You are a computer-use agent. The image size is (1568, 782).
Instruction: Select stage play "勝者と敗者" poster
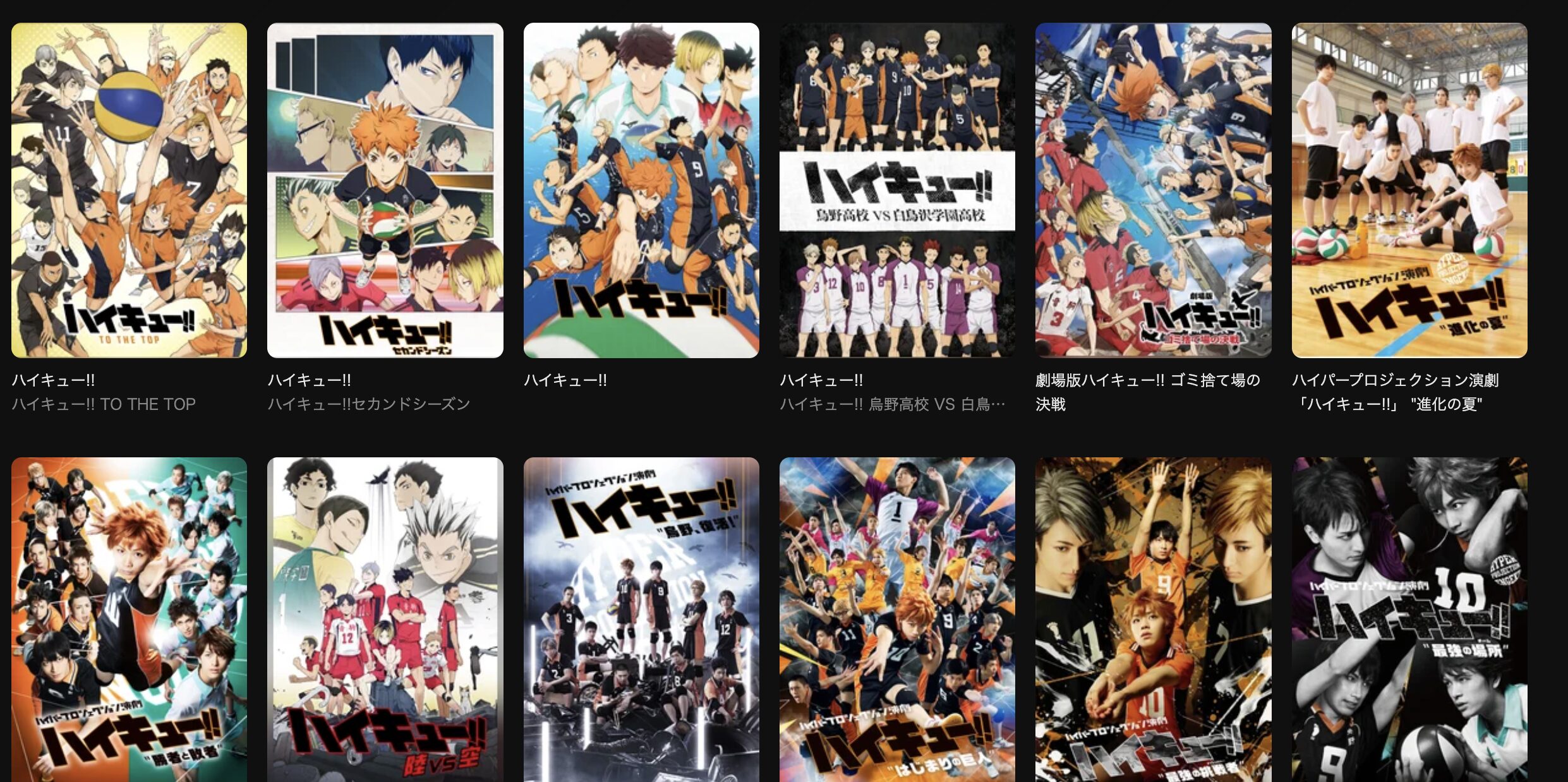[129, 619]
